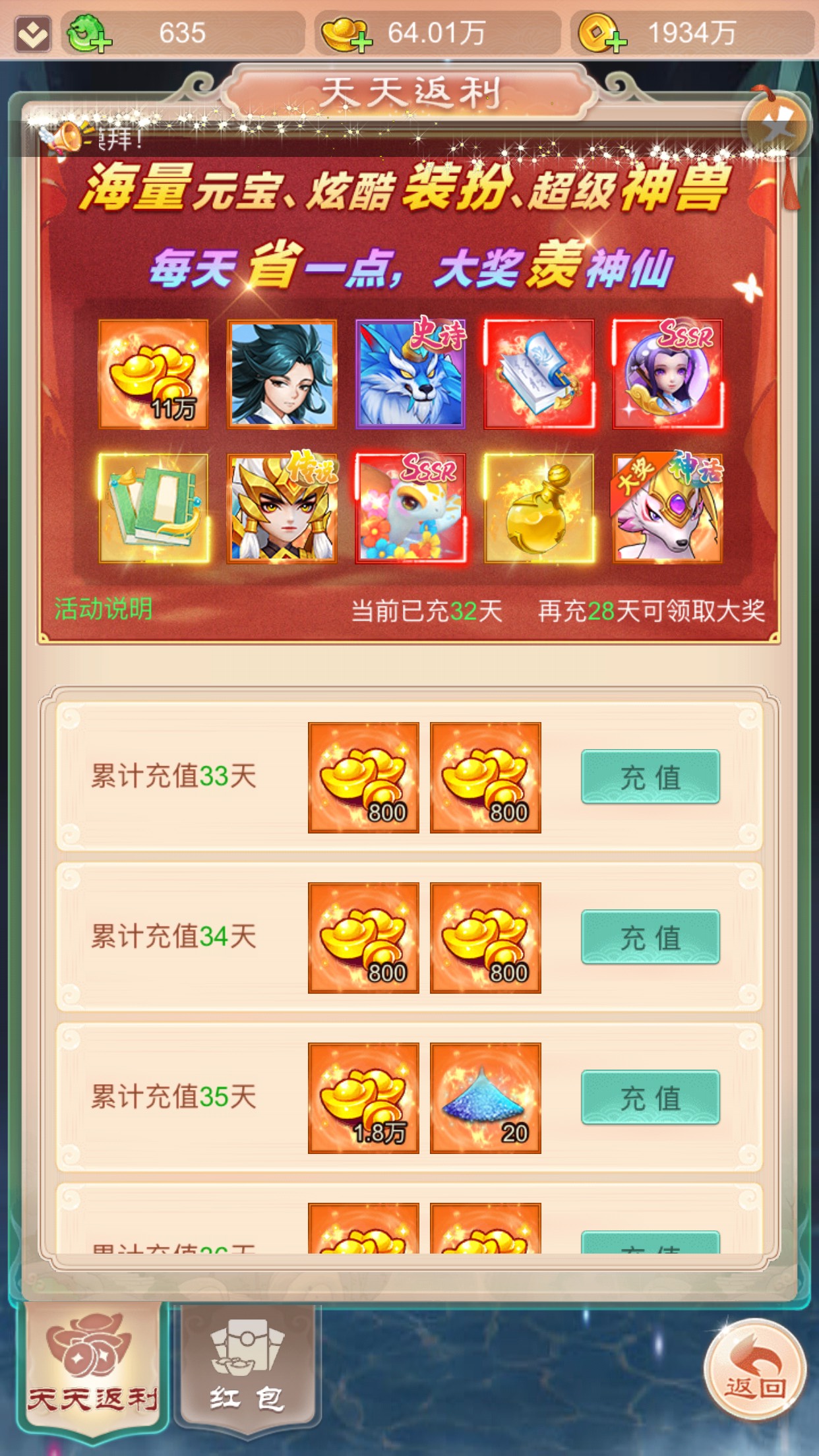Expand the top-left dropdown arrow
Image resolution: width=819 pixels, height=1456 pixels.
[x=32, y=33]
